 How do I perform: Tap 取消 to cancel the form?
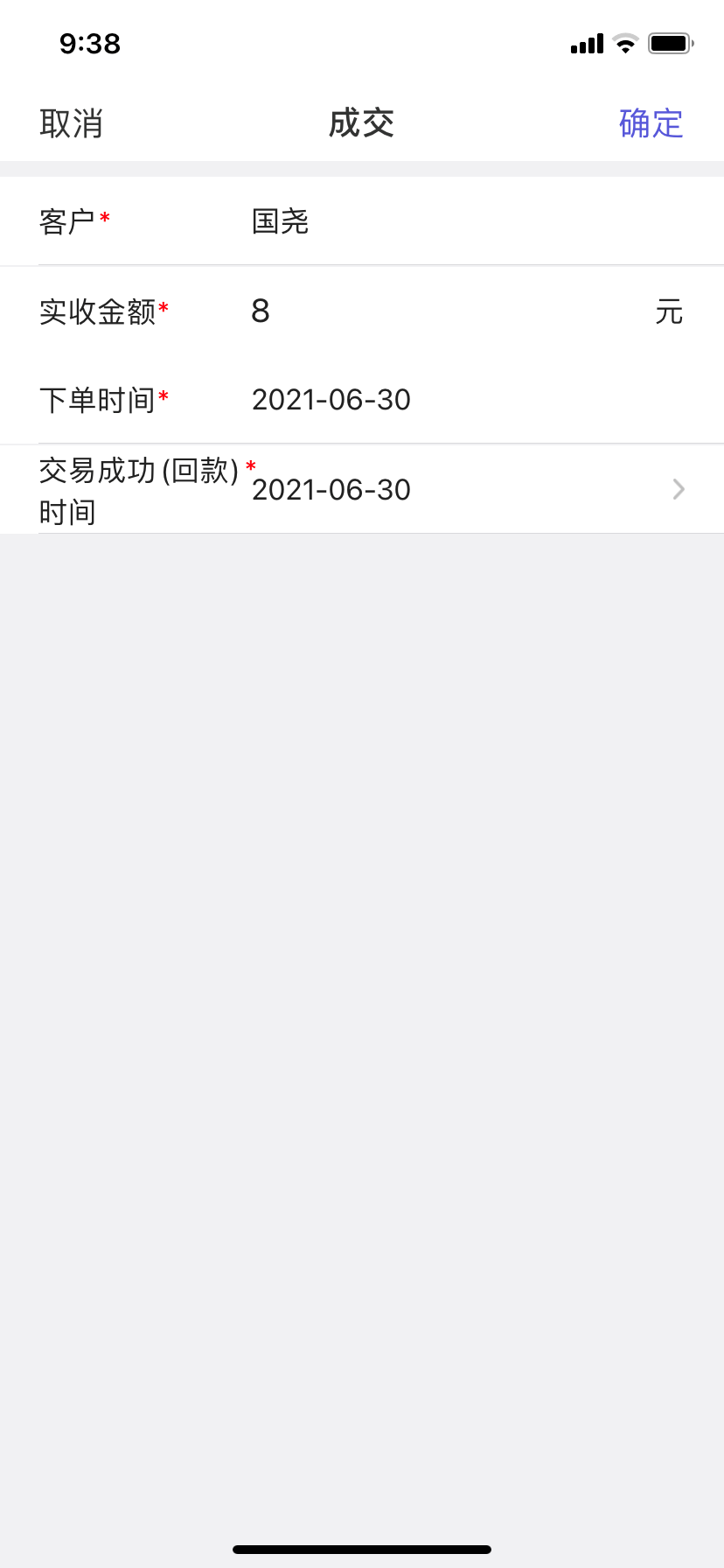72,122
